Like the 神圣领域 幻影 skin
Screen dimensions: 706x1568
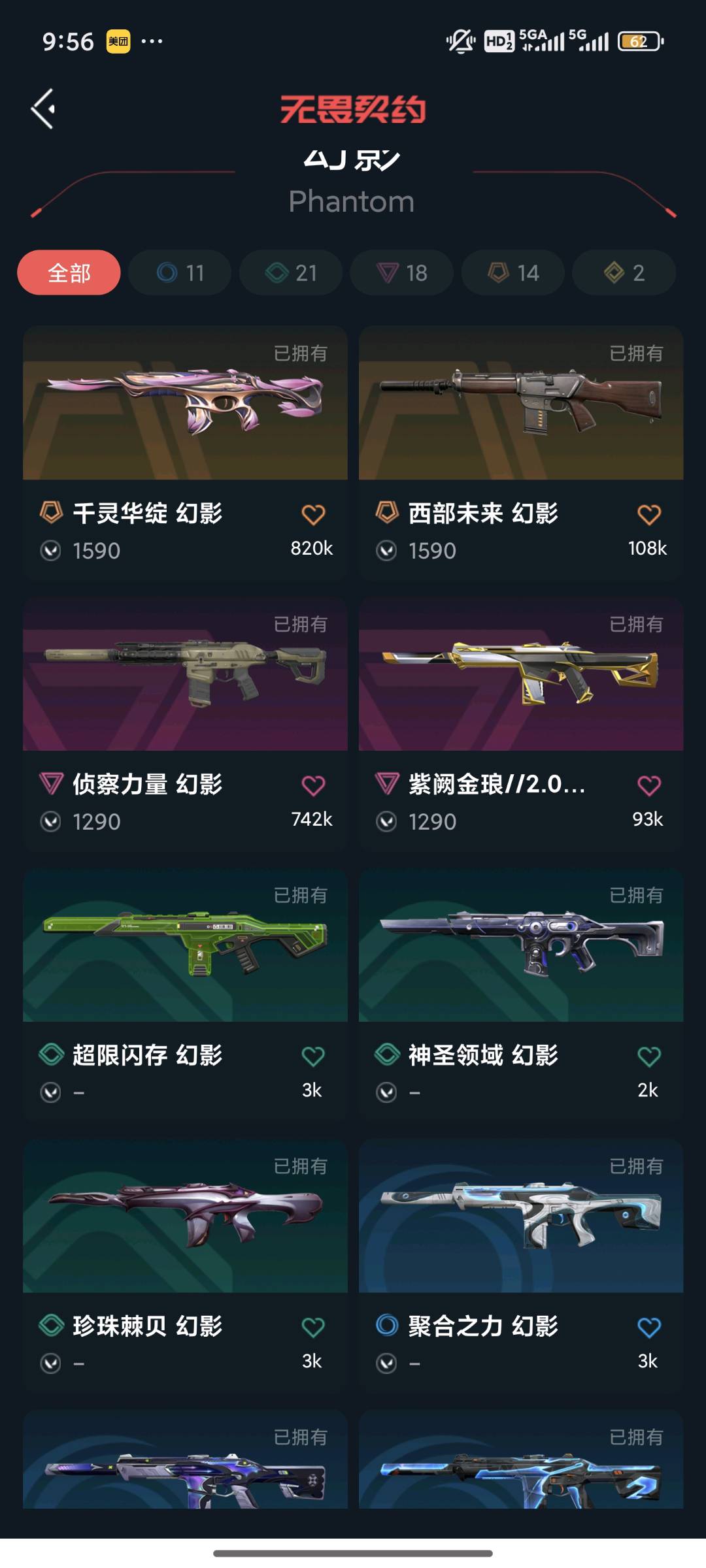(x=648, y=1056)
